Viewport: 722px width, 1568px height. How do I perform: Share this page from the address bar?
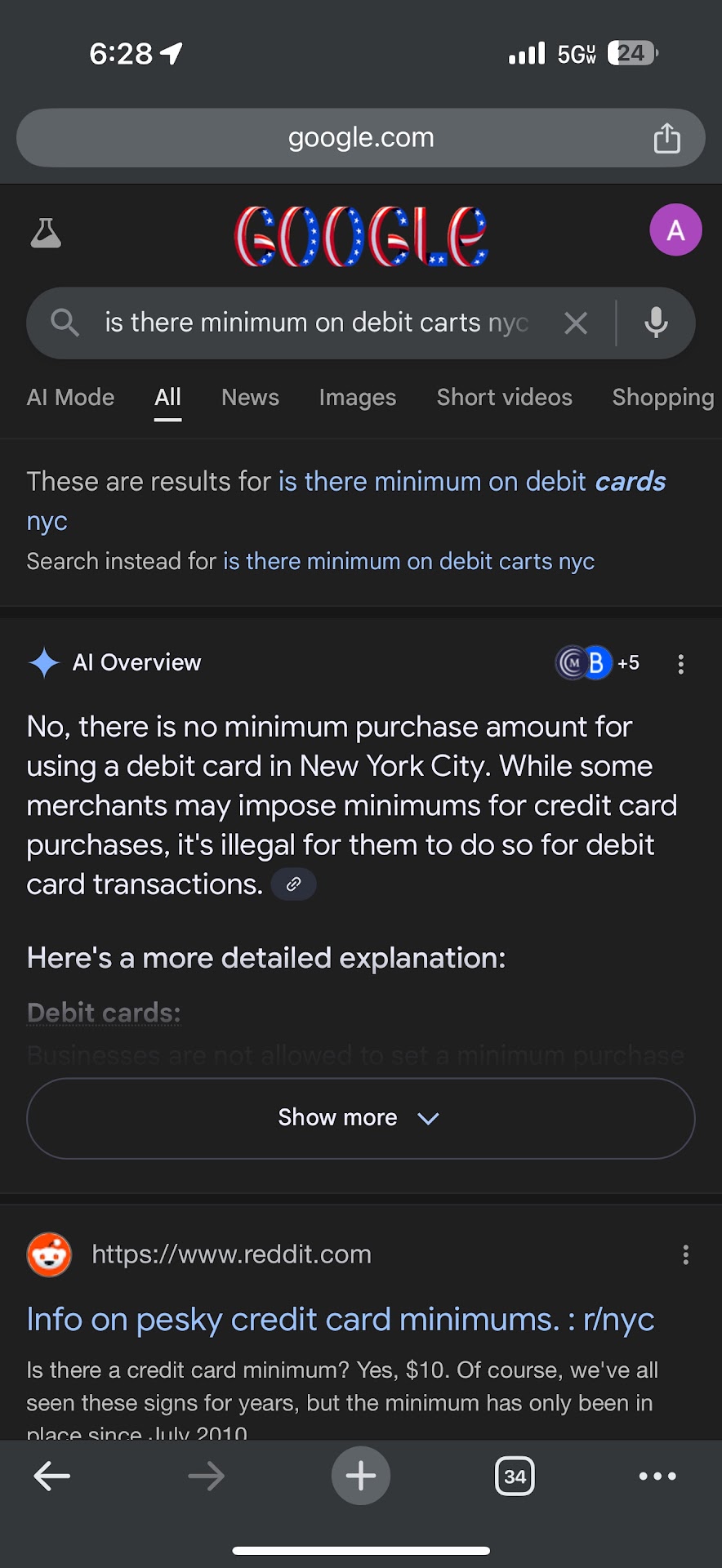666,138
